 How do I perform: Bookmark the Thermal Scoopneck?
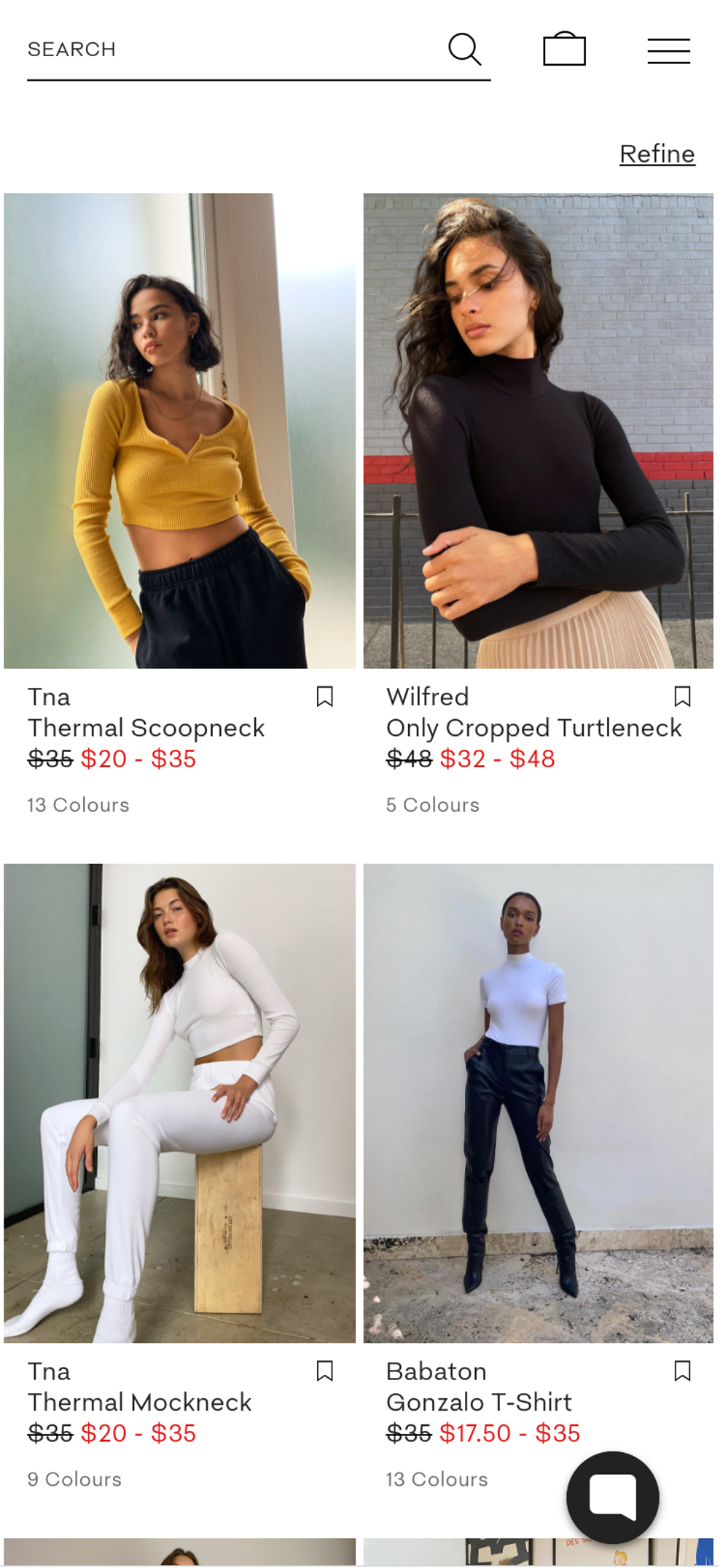coord(325,697)
